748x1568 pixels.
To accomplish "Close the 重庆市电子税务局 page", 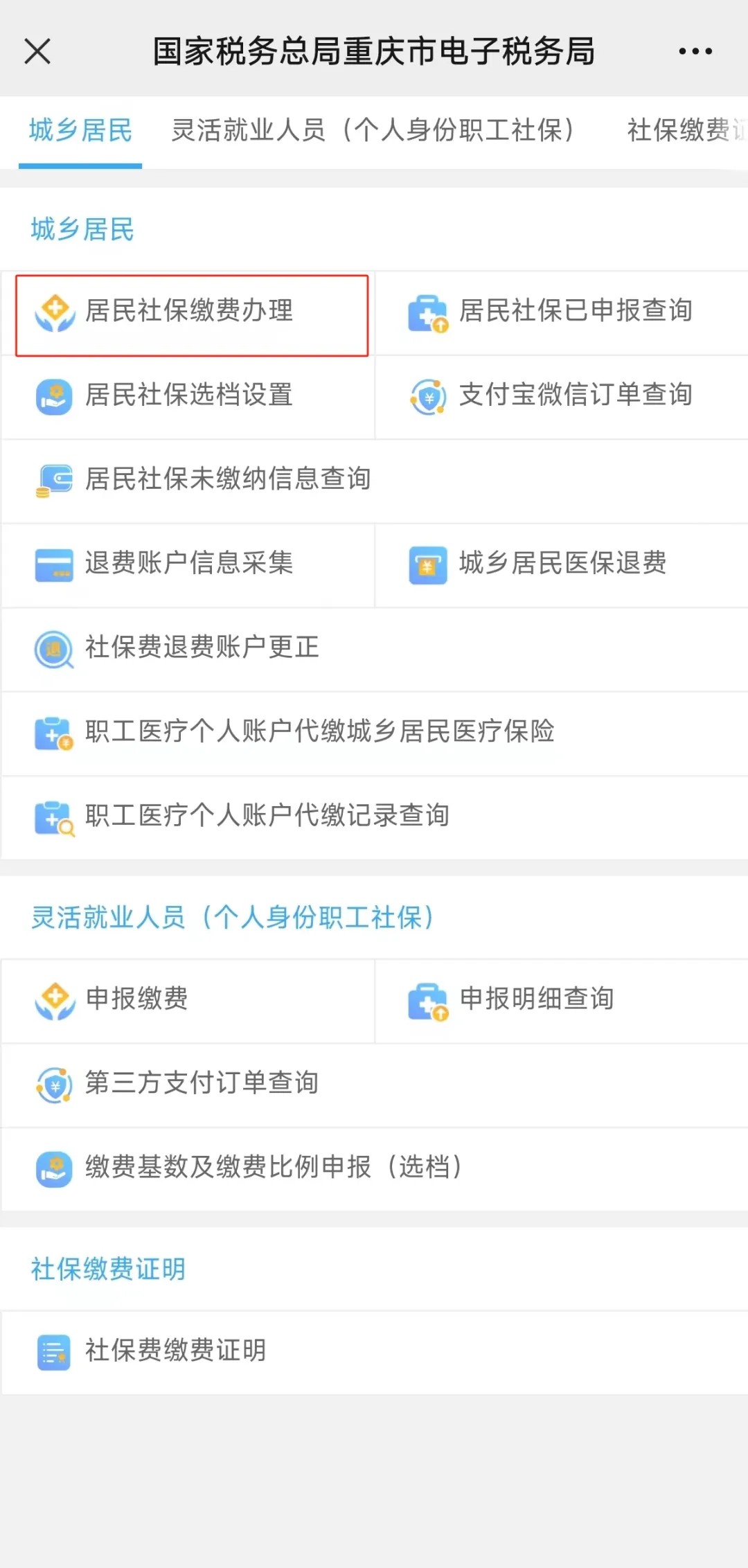I will (x=37, y=51).
